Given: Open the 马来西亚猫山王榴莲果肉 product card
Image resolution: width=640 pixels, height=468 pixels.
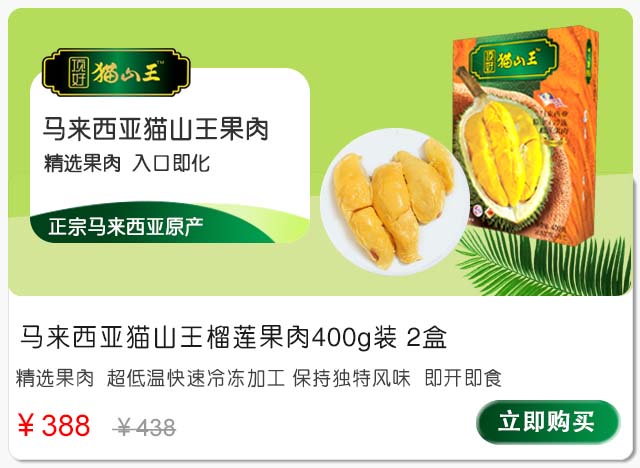Looking at the screenshot, I should tap(320, 234).
